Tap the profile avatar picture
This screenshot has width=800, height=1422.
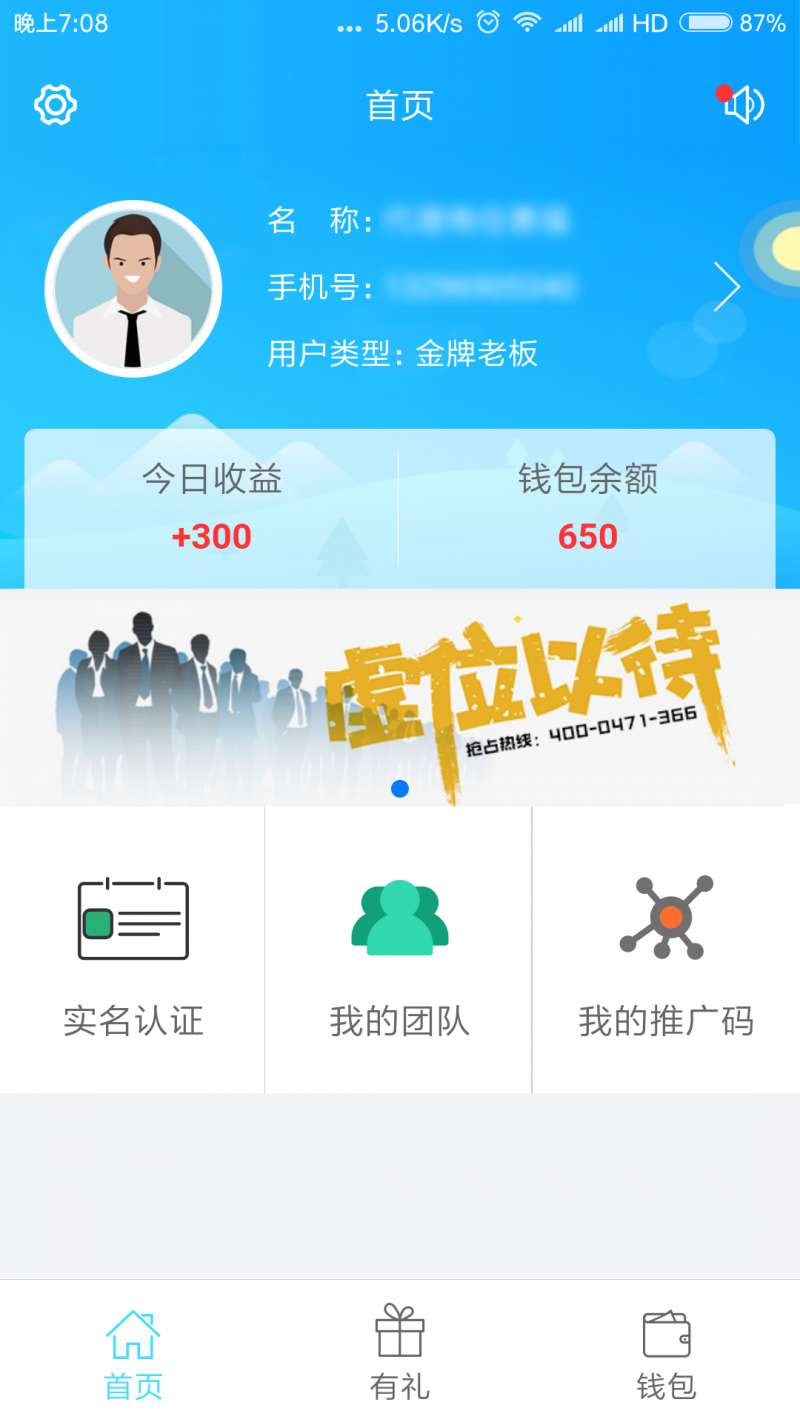133,289
